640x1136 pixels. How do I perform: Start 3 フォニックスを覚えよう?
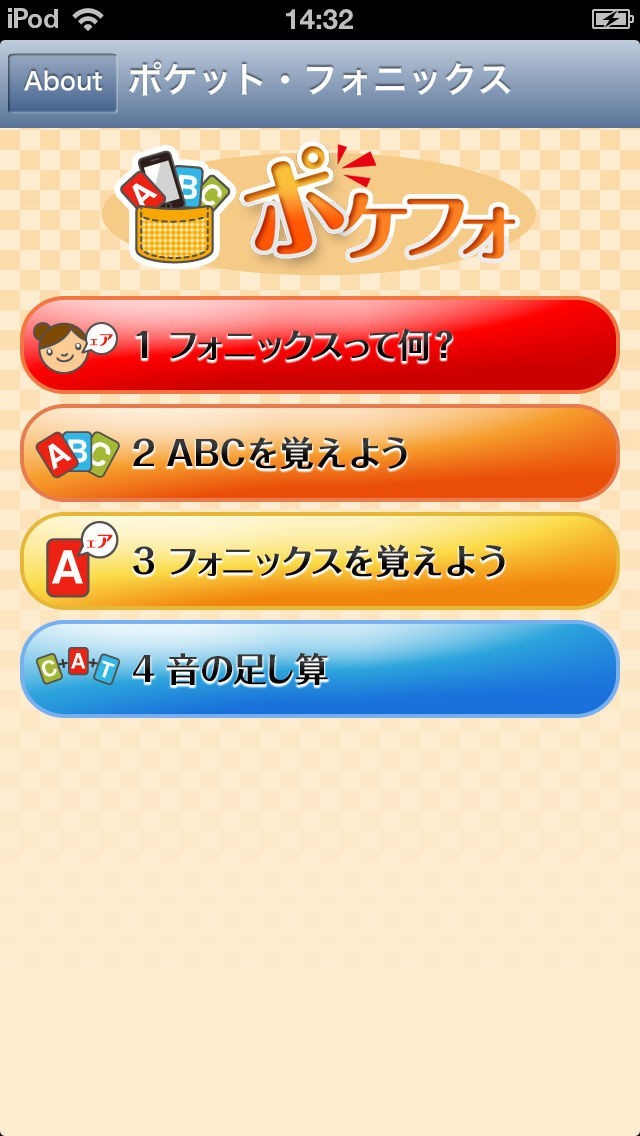(320, 562)
